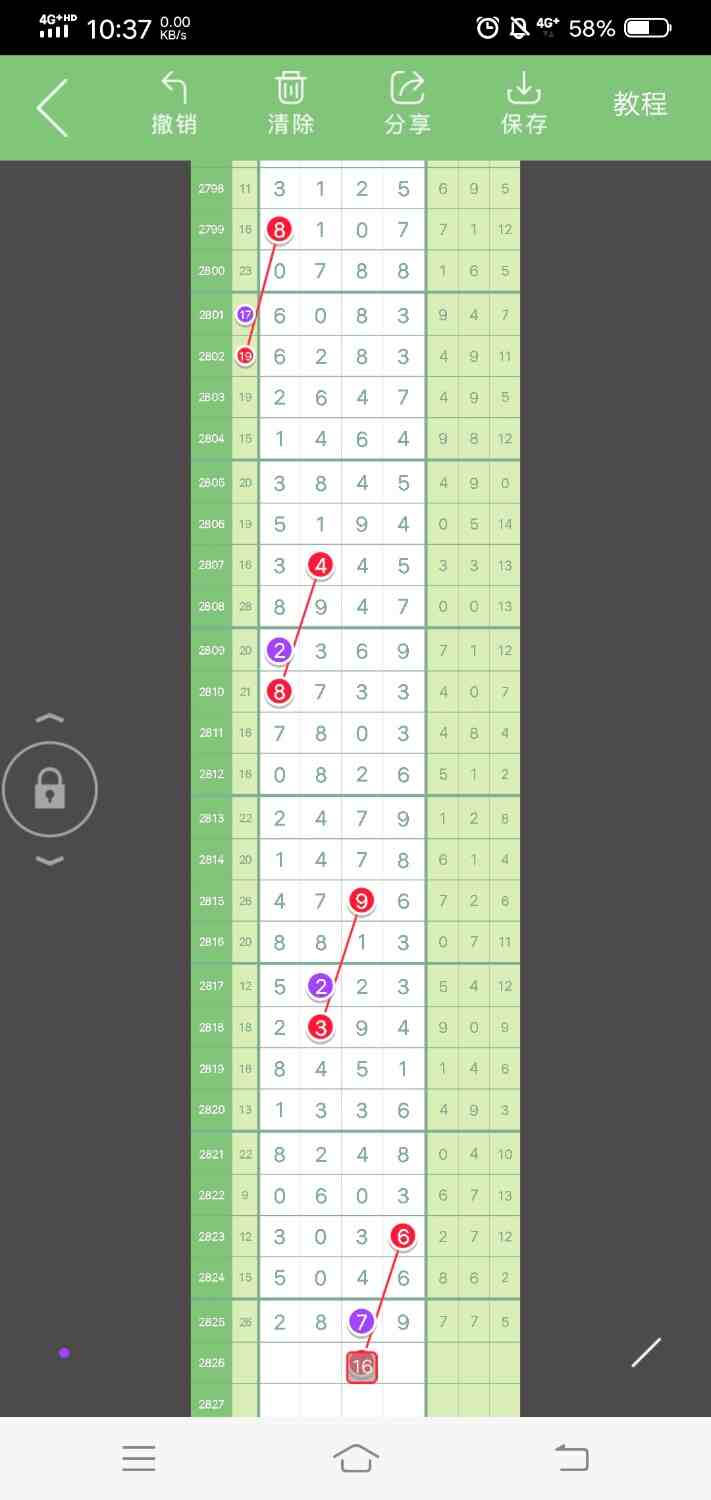Save the chart with 保存
The height and width of the screenshot is (1500, 711).
[x=524, y=104]
